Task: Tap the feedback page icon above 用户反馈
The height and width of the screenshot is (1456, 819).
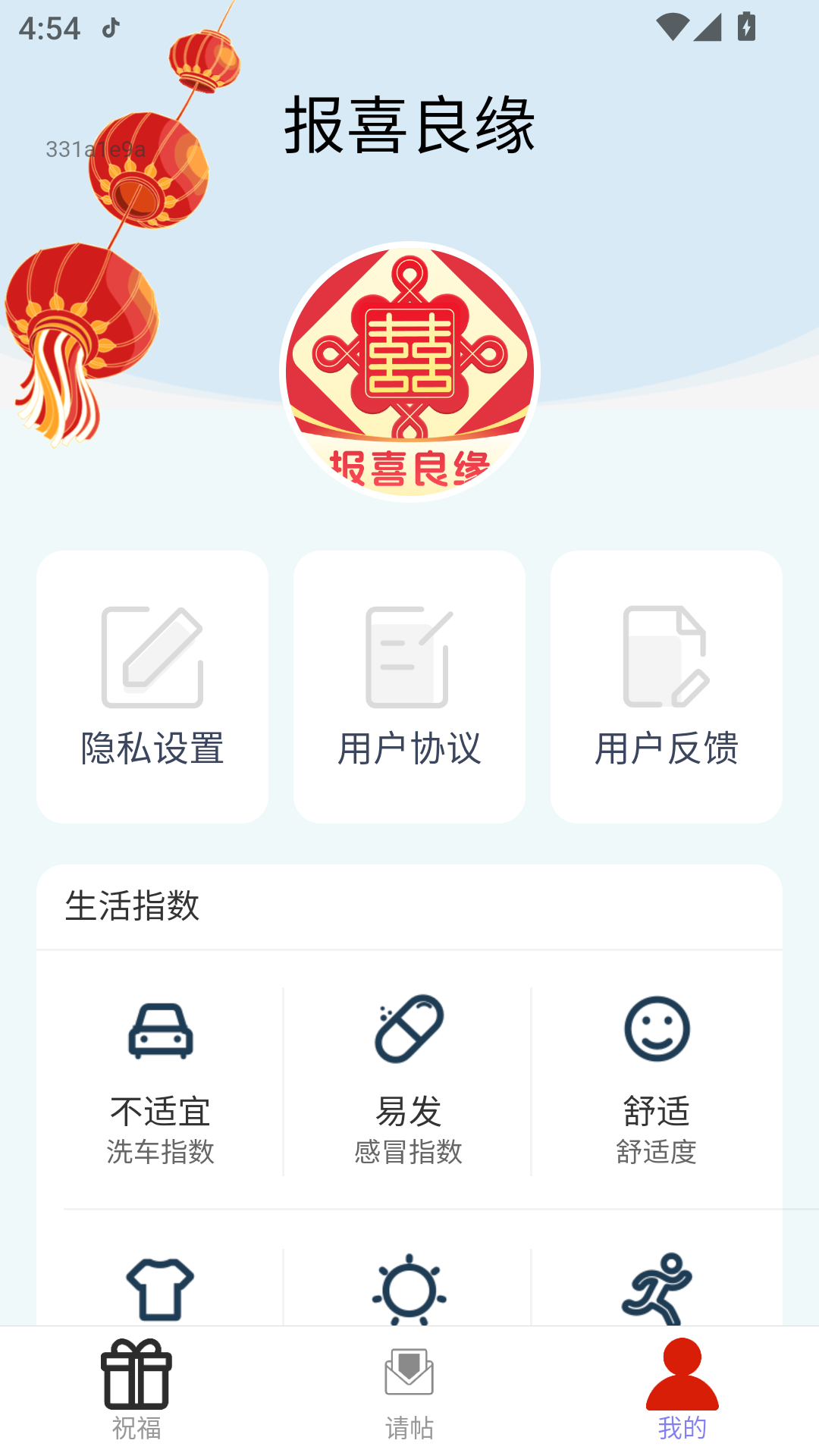Action: tap(666, 656)
